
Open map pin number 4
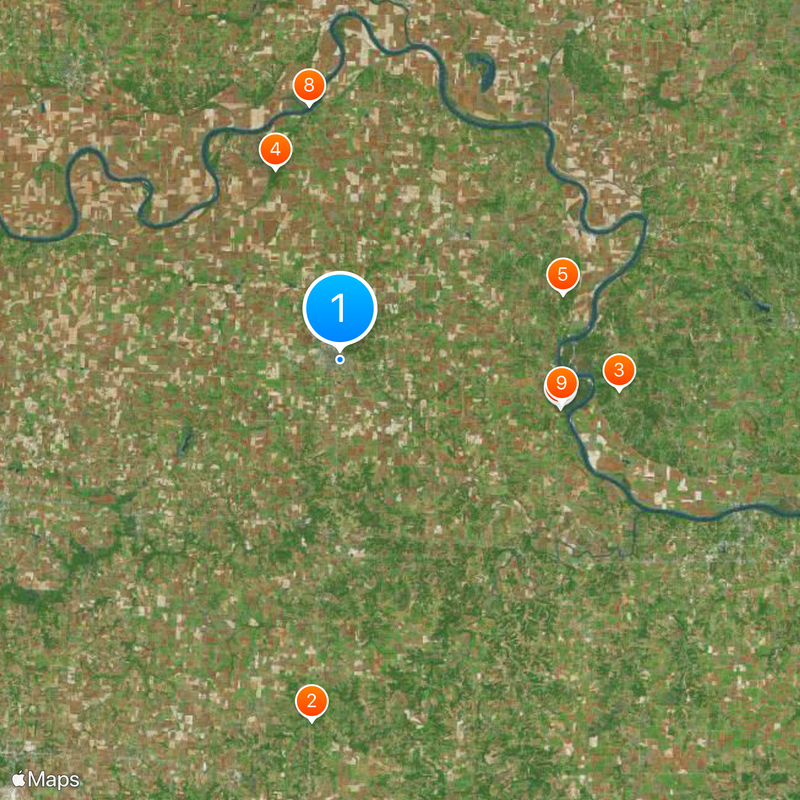point(275,150)
